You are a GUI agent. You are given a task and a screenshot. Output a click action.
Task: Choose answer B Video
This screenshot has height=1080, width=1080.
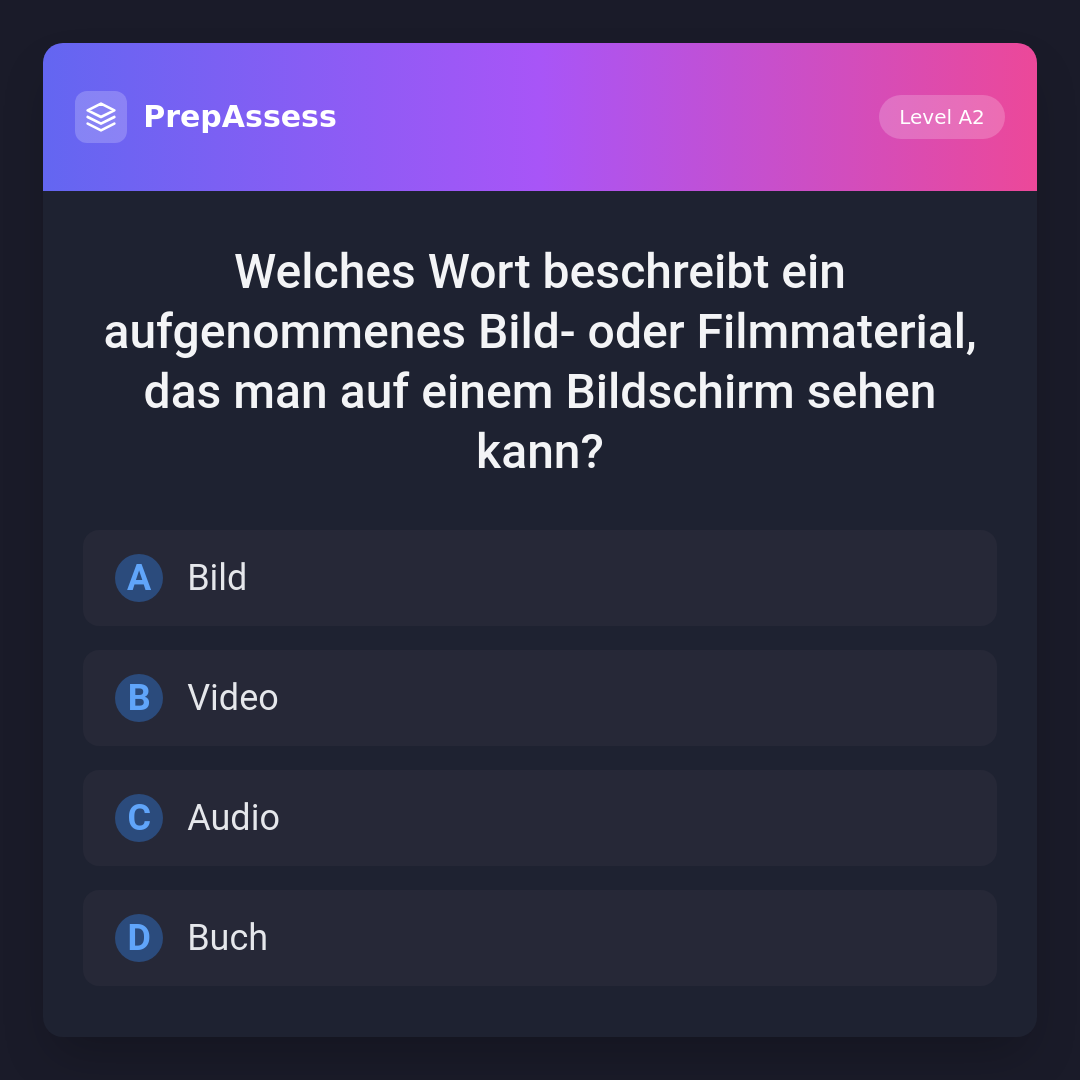540,698
